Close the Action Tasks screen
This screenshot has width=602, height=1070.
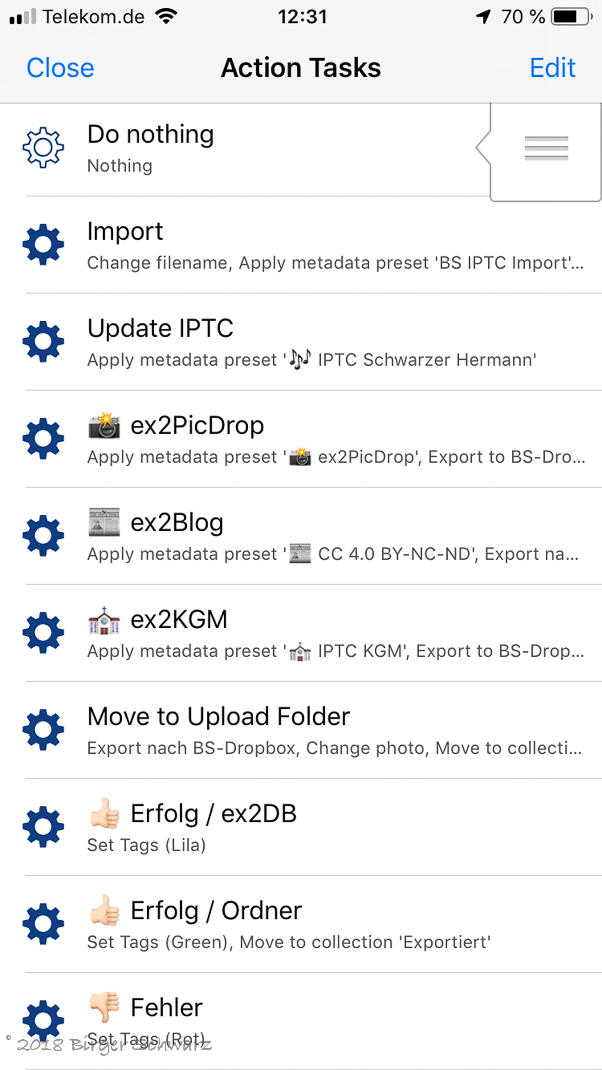[60, 68]
